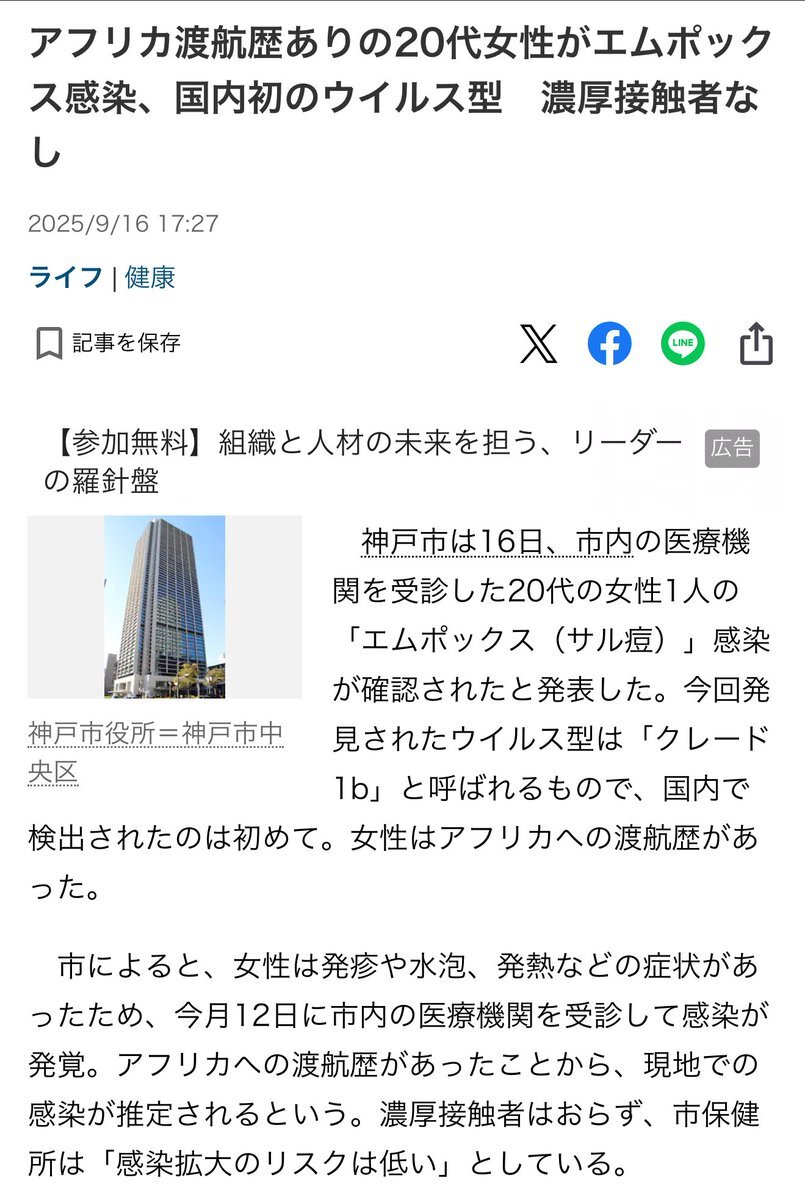805x1200 pixels.
Task: Share the article via LINE
Action: (x=683, y=345)
